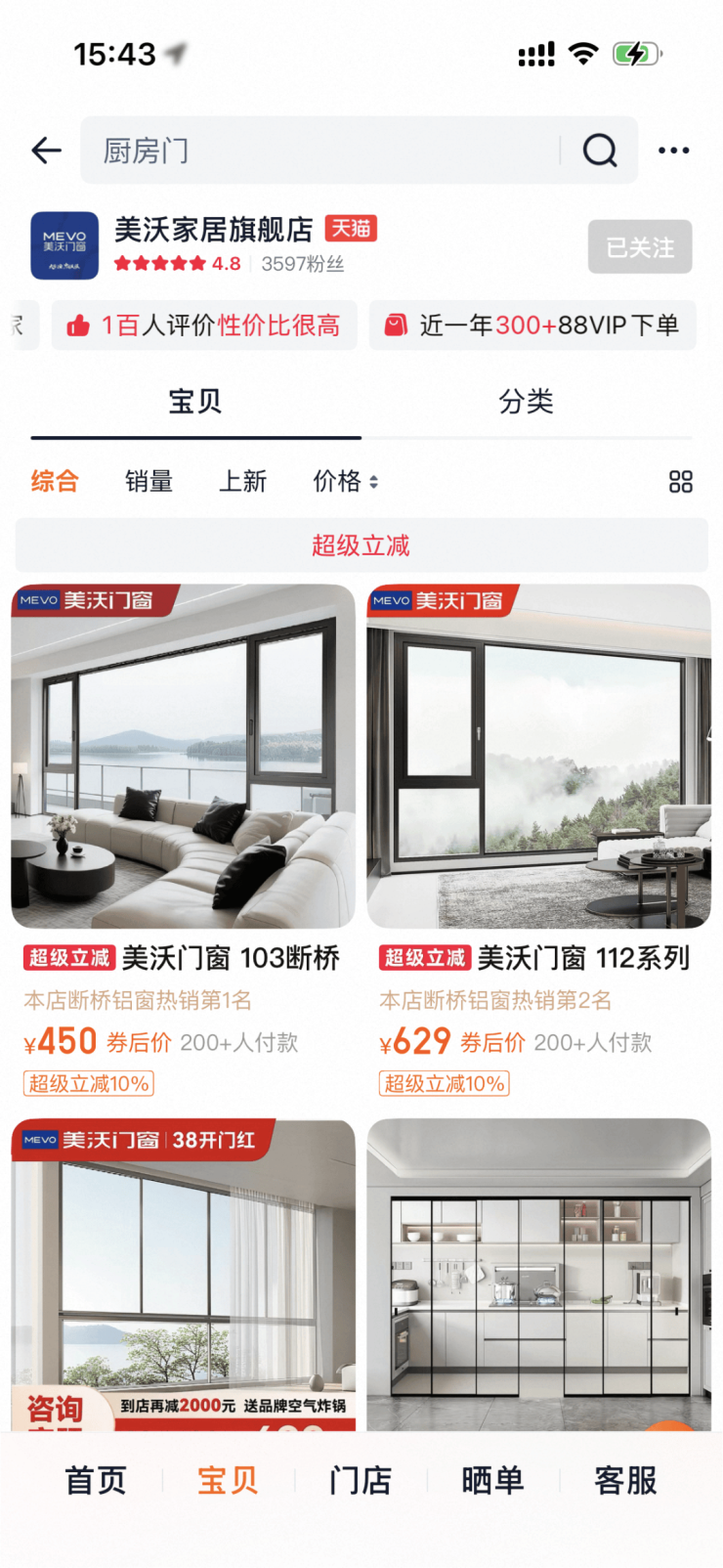Switch to the 分类 tab

[x=526, y=402]
